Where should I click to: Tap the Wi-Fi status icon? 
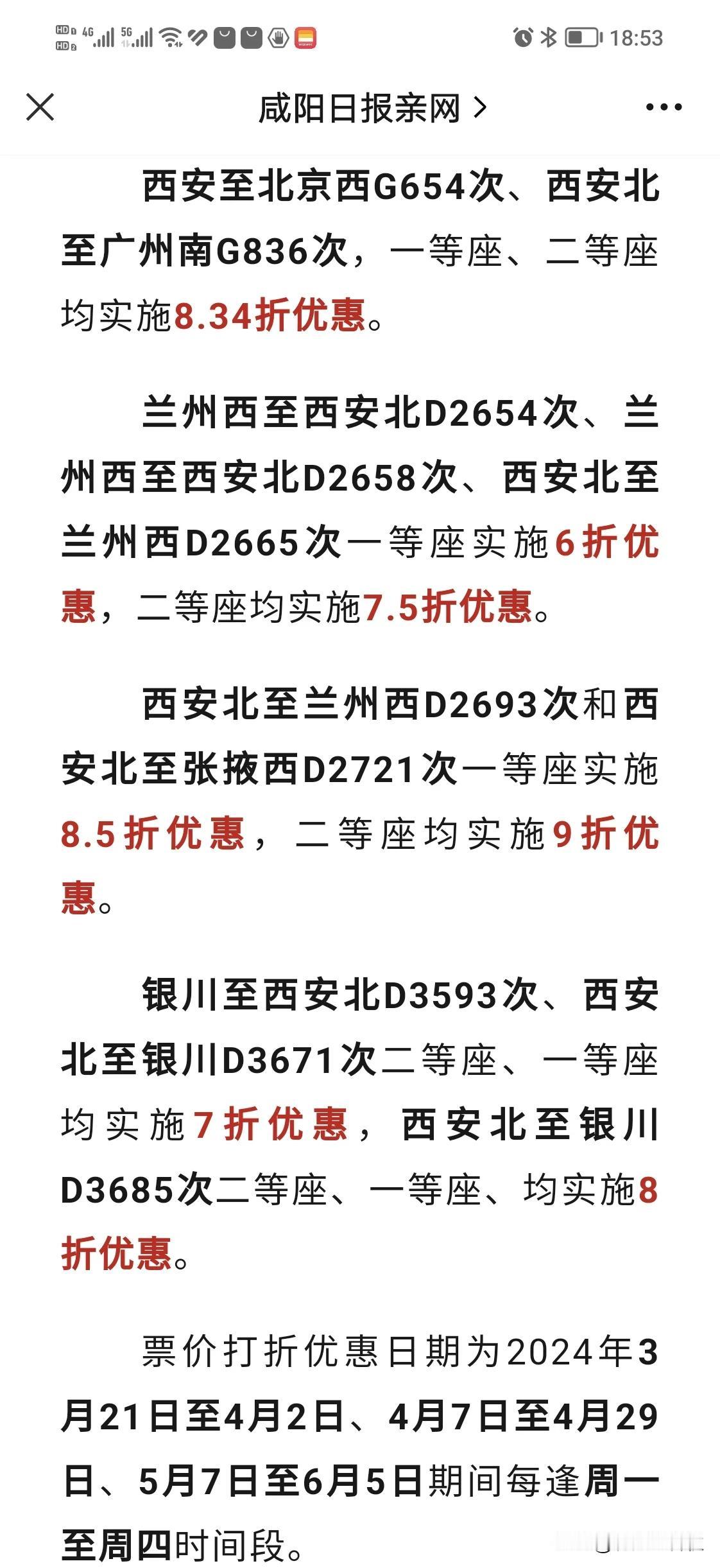coord(169,37)
